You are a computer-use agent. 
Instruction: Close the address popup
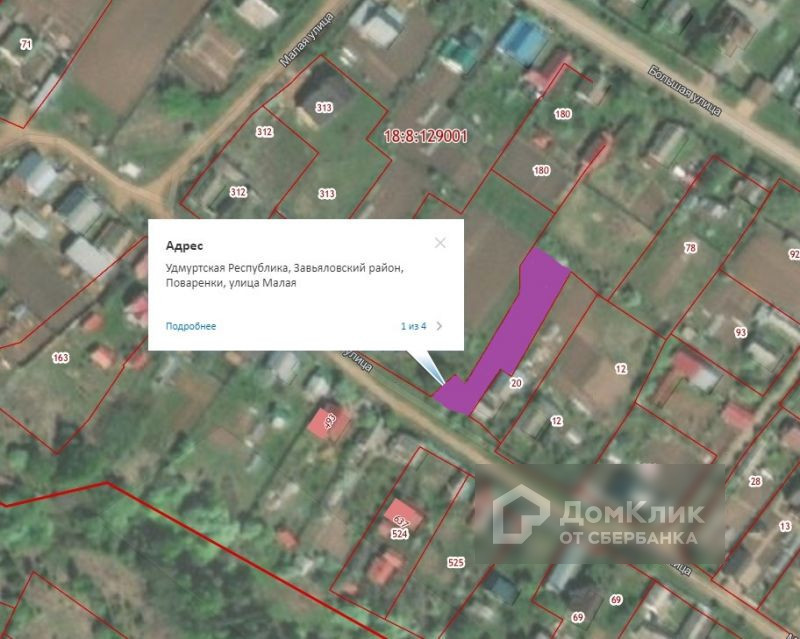point(440,243)
